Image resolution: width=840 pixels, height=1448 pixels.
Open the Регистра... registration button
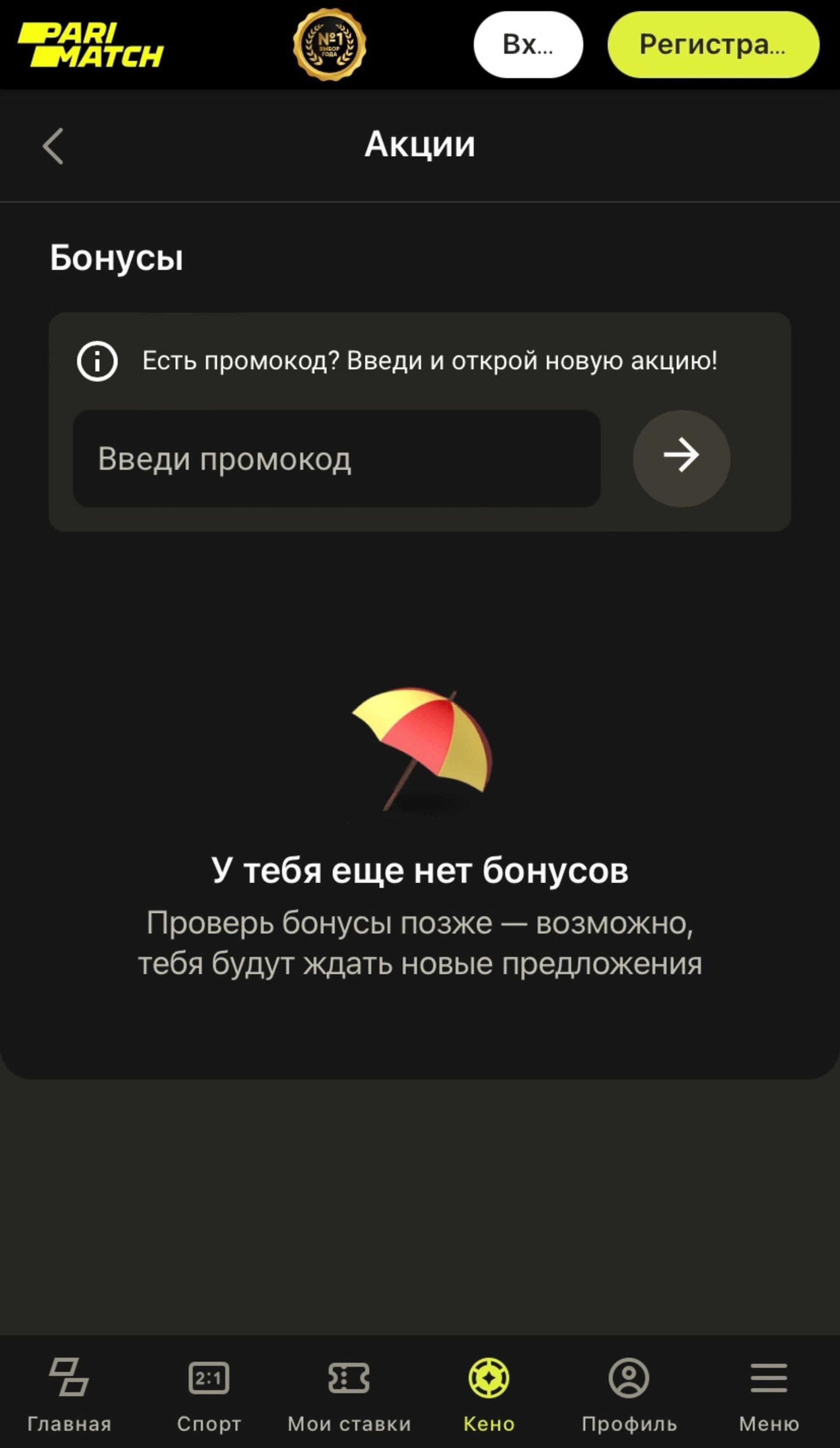click(712, 44)
